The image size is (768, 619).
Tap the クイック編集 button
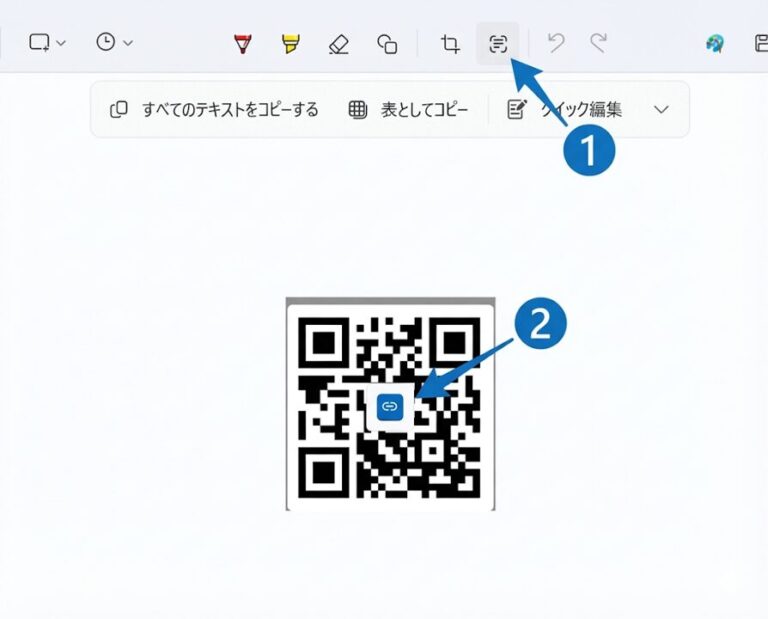[566, 110]
